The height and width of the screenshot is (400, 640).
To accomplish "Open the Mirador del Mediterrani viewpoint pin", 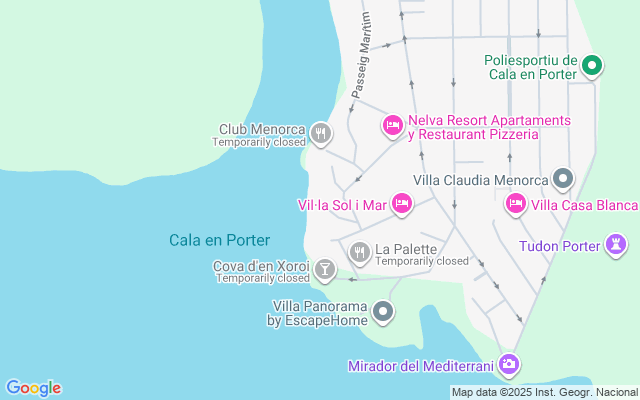I will [x=509, y=364].
